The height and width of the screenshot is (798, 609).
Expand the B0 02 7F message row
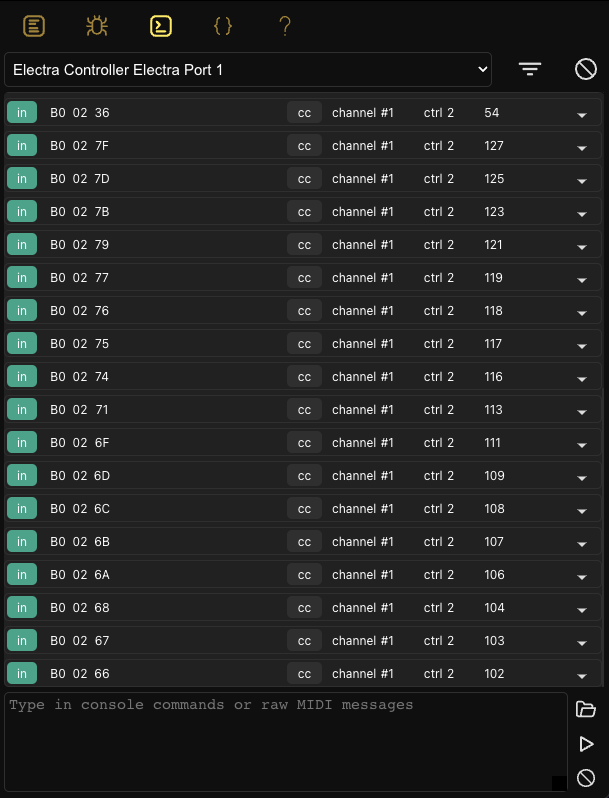tap(581, 147)
